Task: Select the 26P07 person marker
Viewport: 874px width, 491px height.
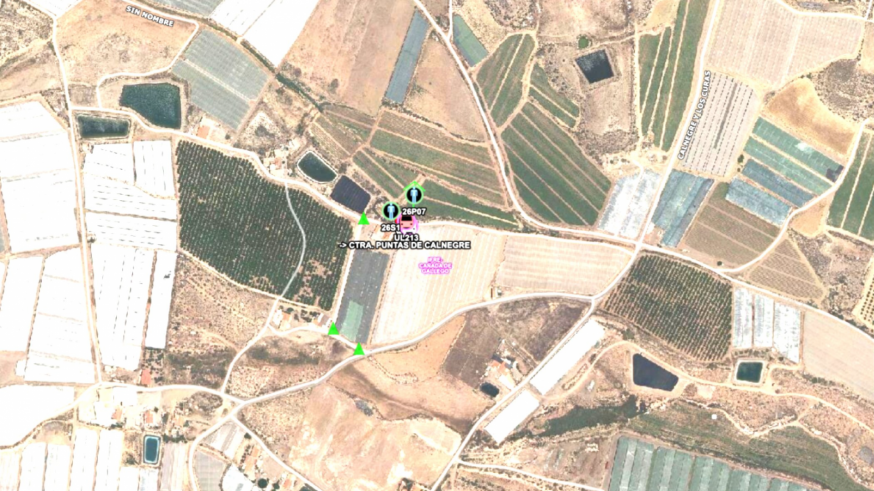Action: [414, 195]
